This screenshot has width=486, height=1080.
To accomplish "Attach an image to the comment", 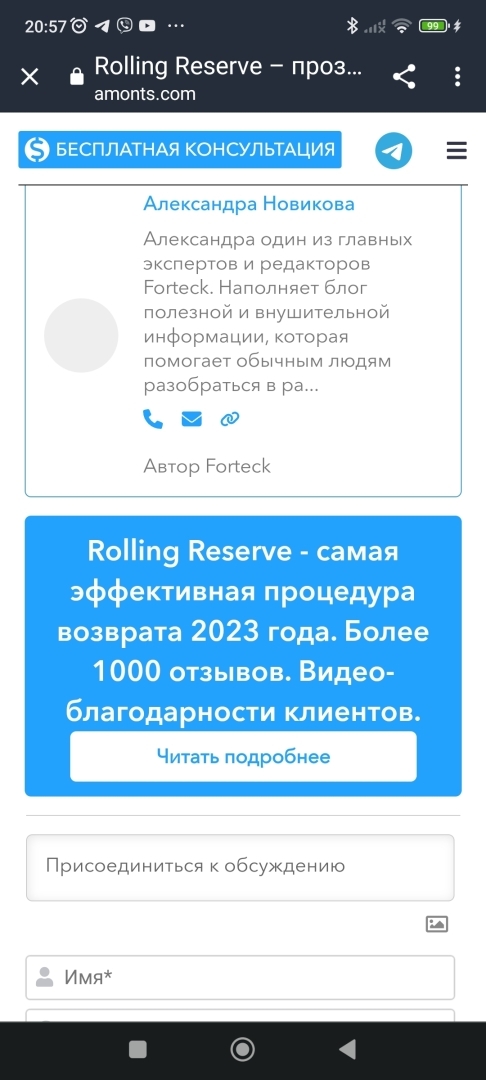I will (437, 924).
